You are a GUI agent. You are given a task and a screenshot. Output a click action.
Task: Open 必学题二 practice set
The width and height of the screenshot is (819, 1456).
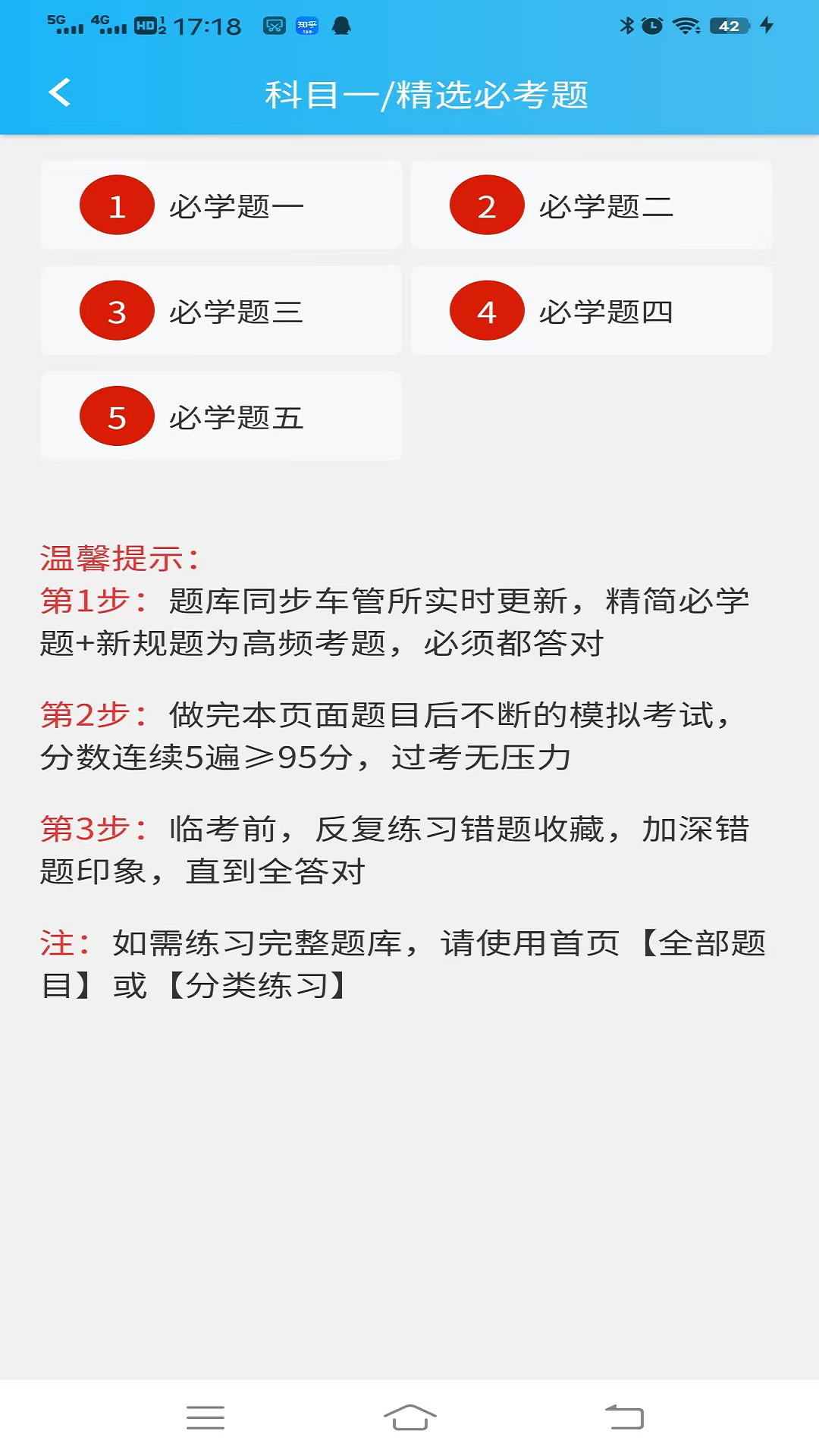591,205
